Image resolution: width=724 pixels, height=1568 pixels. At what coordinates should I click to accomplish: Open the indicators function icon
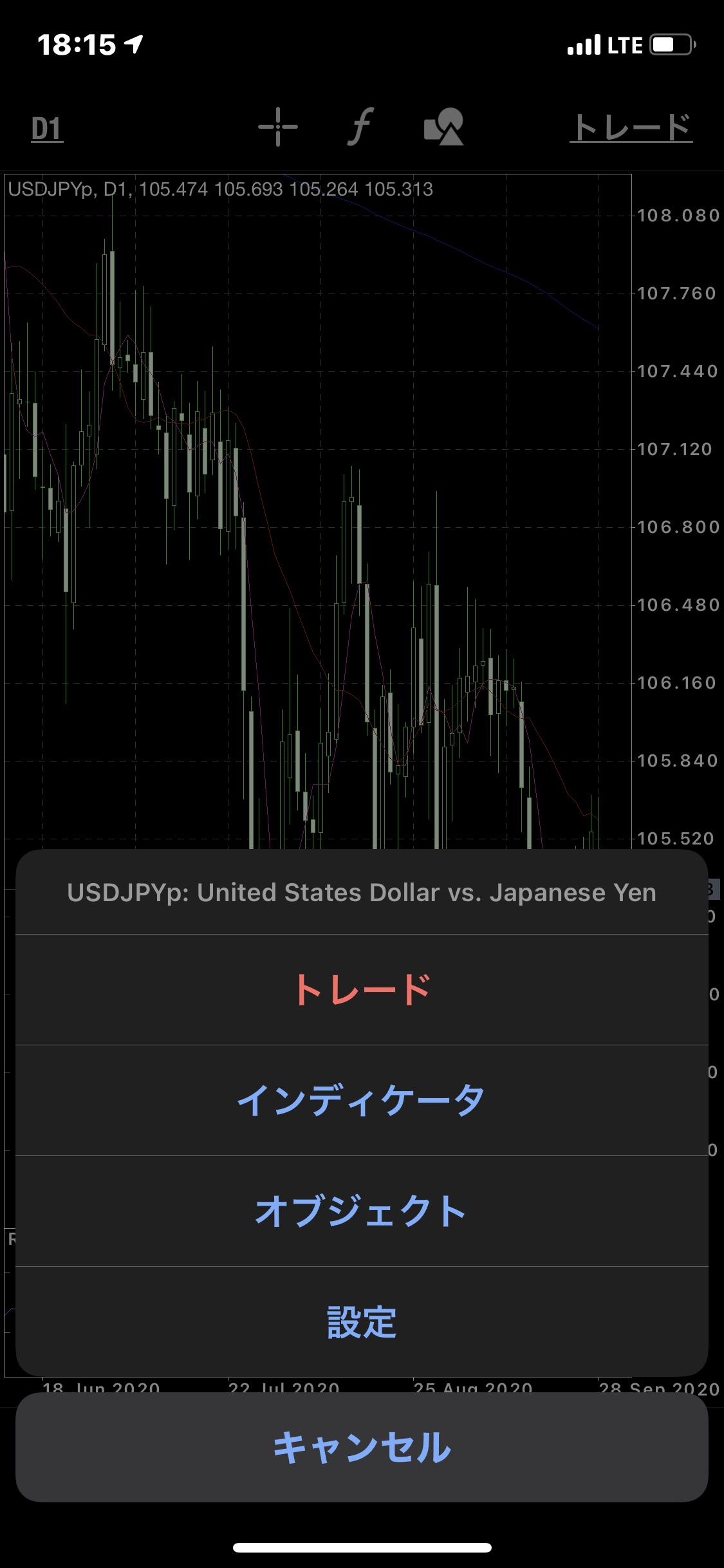click(x=362, y=126)
